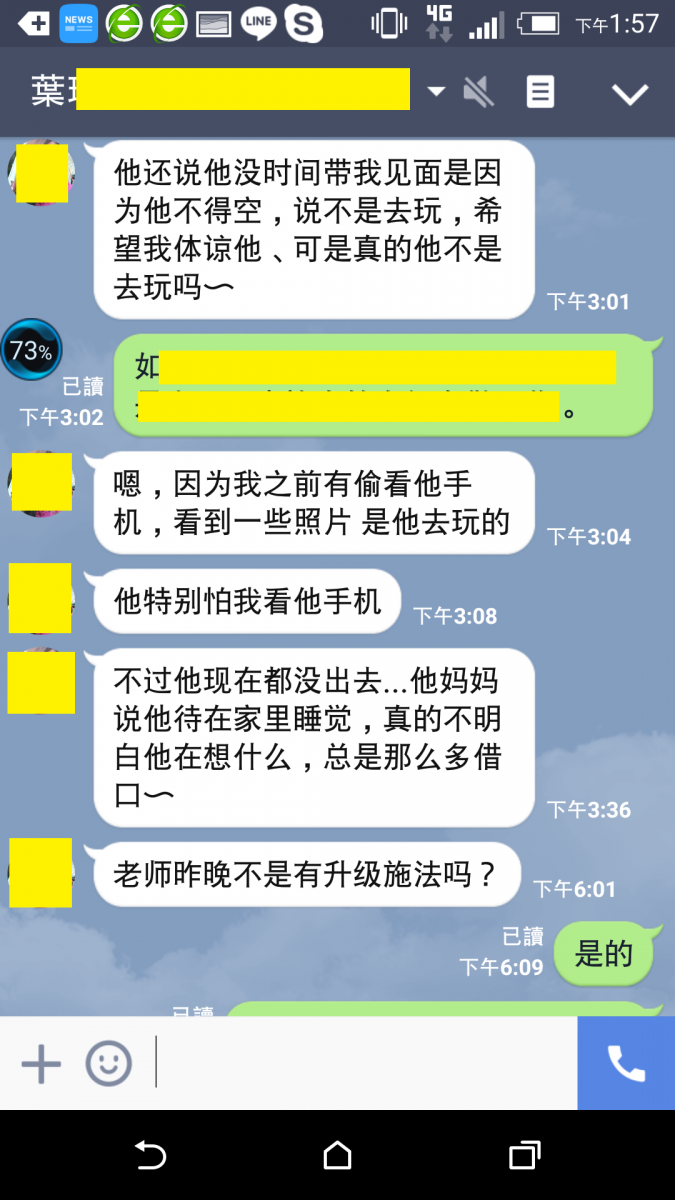Start a voice call with this contact
Screen dimensions: 675x1200
(x=626, y=1064)
